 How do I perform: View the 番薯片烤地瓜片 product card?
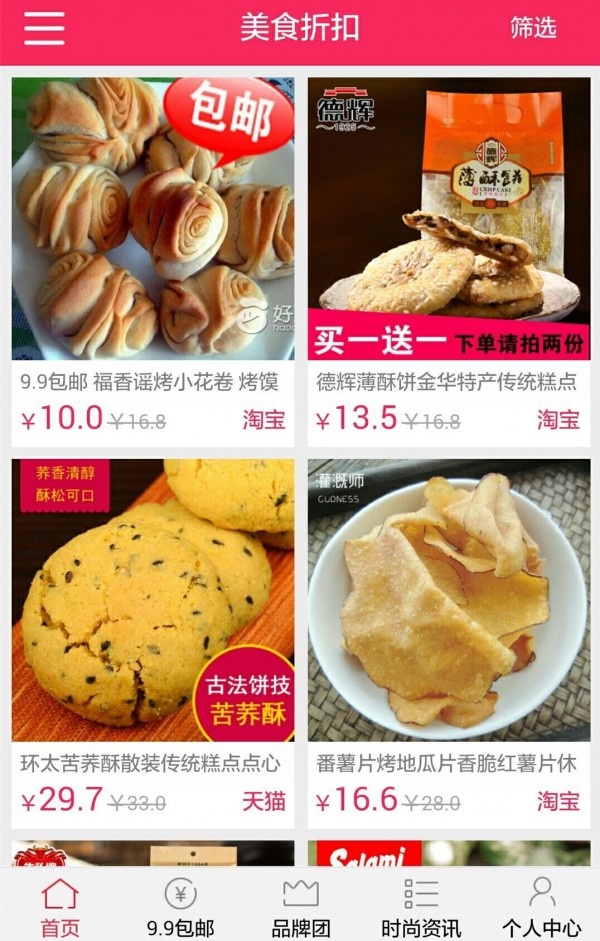point(448,640)
